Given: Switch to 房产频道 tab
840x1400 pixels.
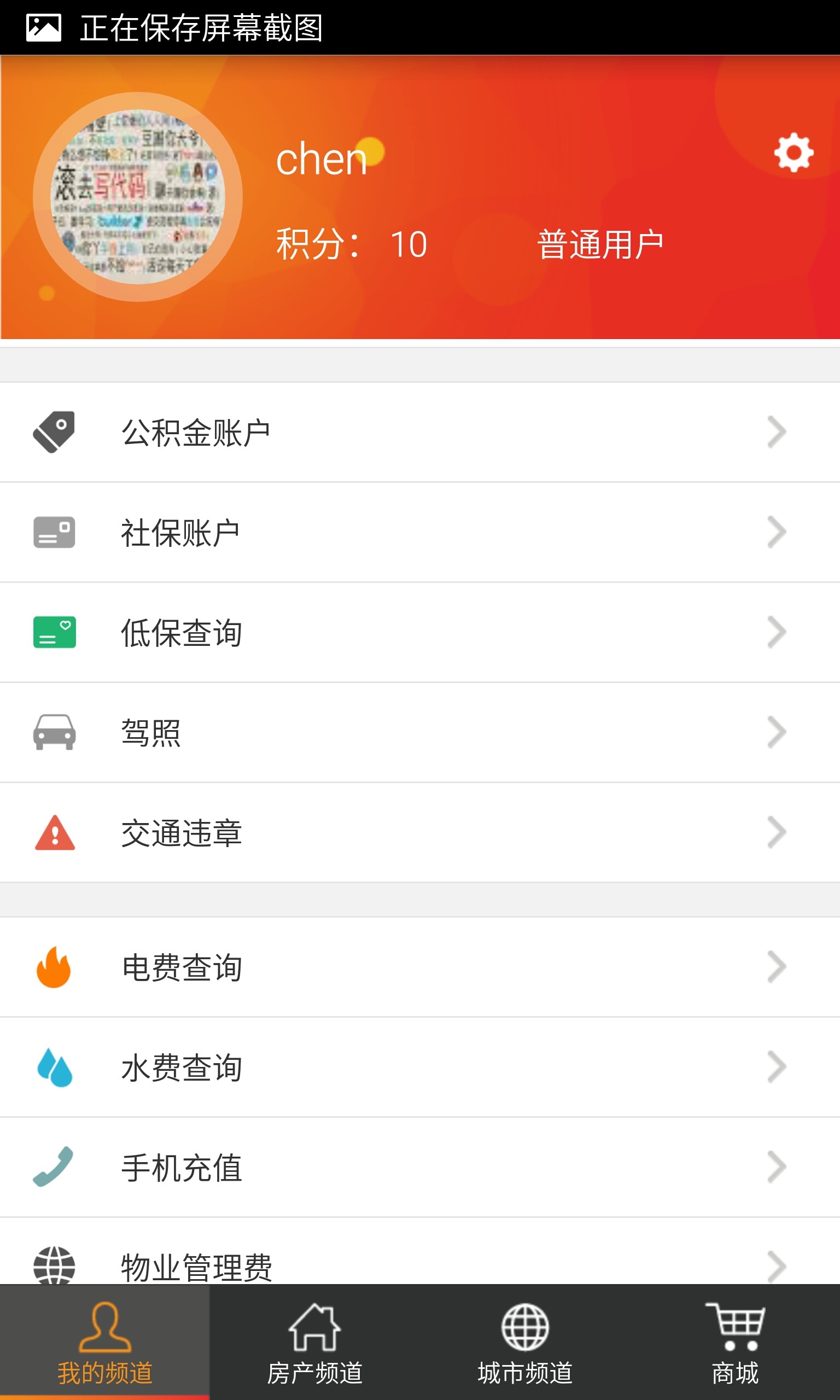Looking at the screenshot, I should point(314,1342).
